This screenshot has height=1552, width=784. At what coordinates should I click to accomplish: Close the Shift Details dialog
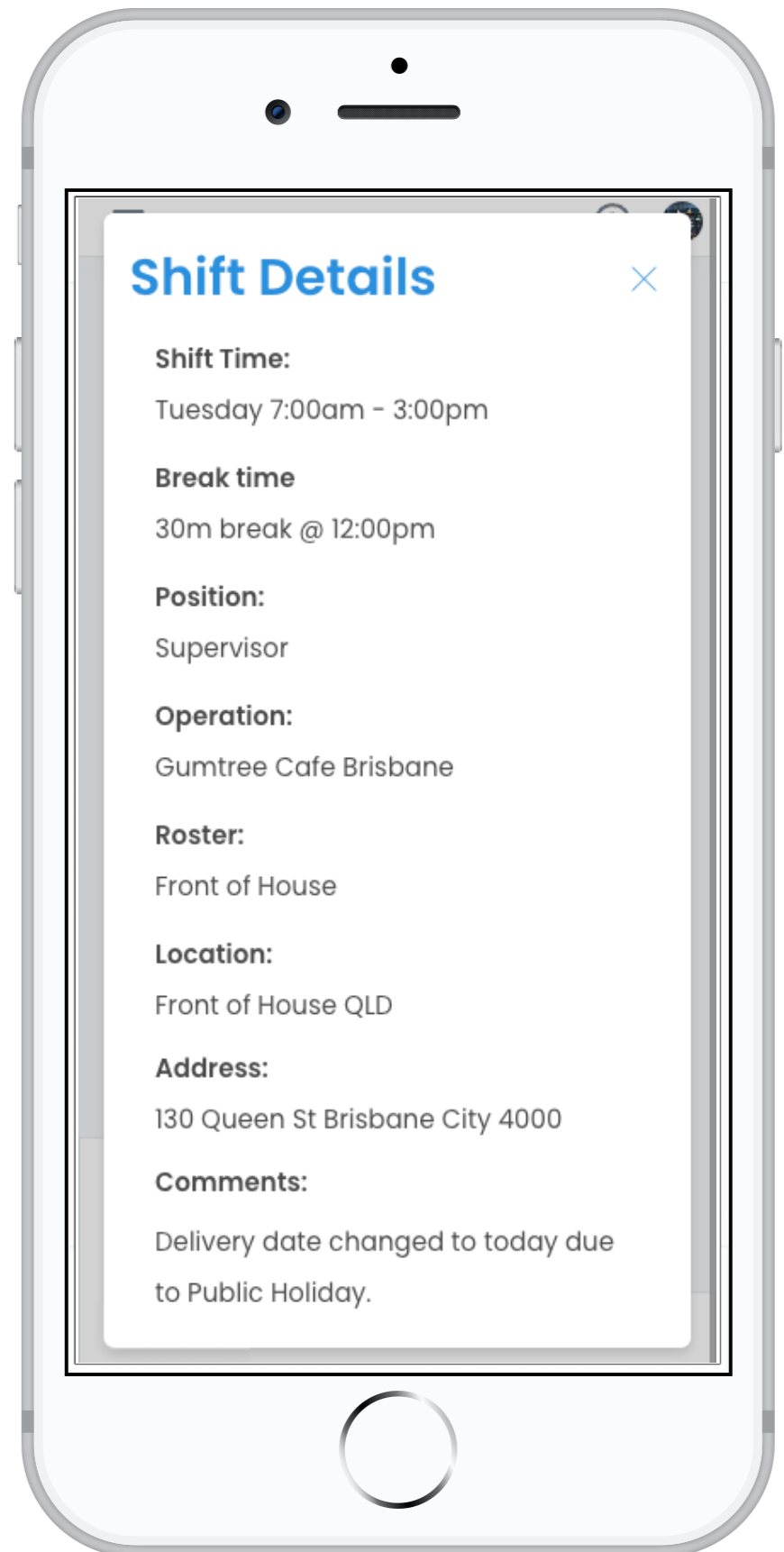coord(643,279)
